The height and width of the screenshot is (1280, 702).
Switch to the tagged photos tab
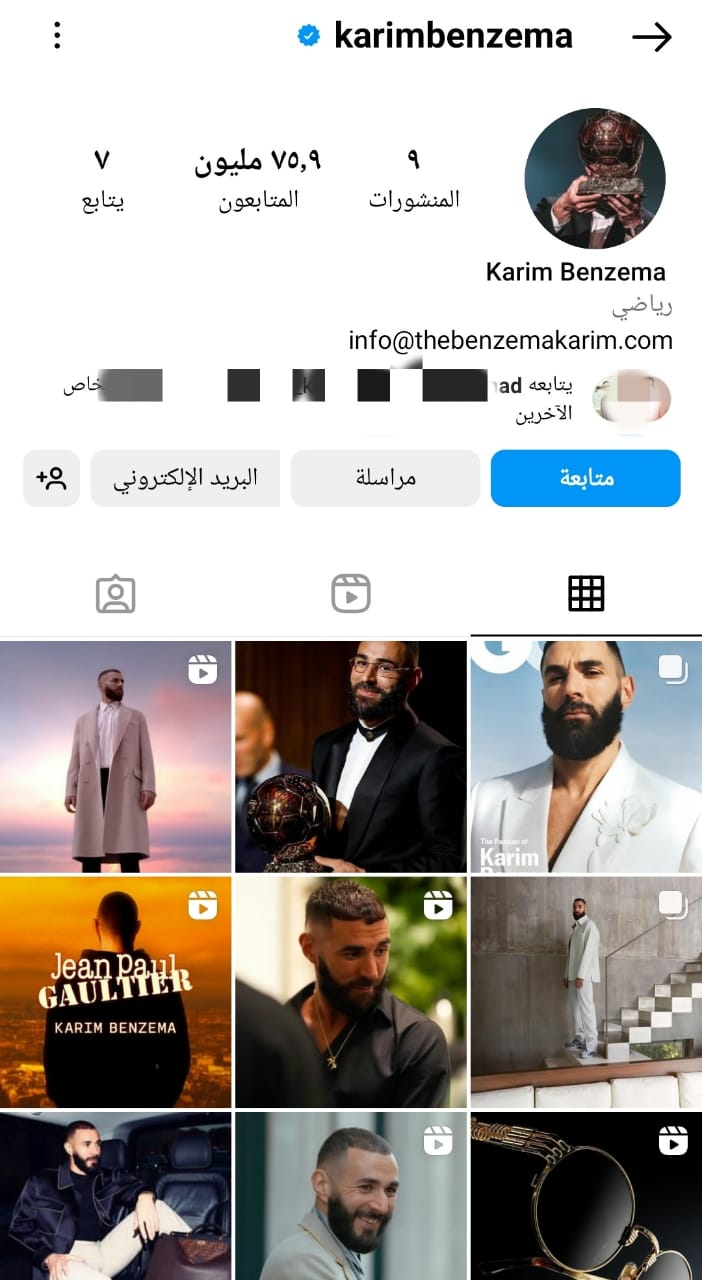coord(116,594)
